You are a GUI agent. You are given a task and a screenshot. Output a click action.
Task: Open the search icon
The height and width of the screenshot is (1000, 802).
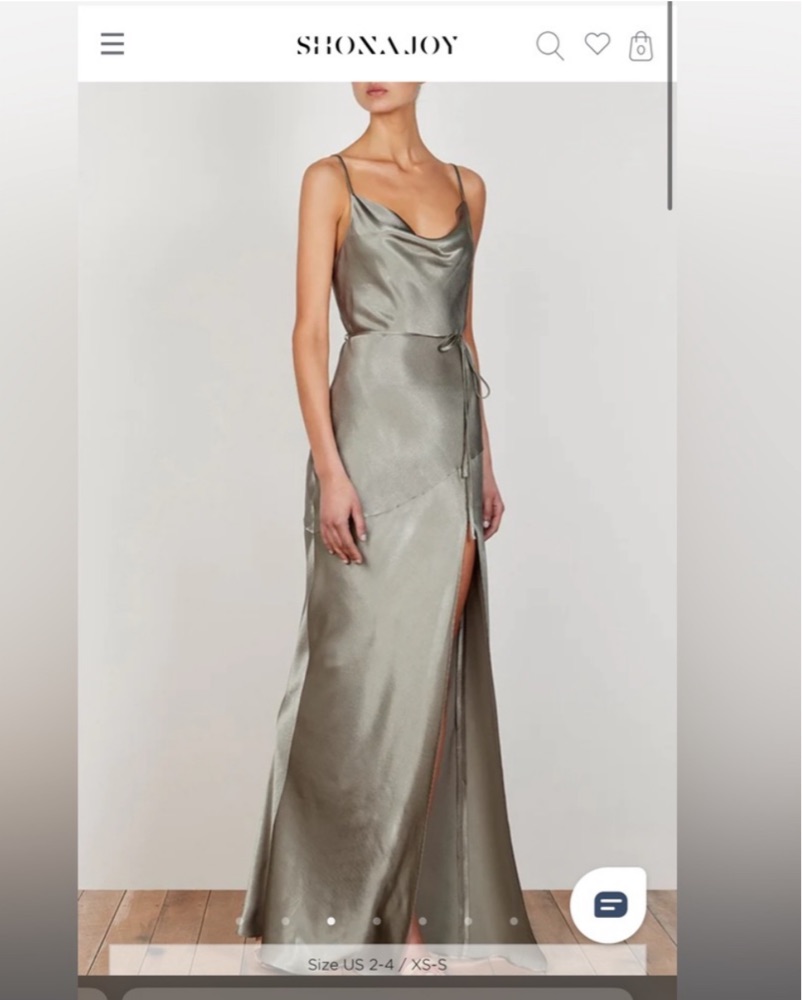tap(549, 46)
